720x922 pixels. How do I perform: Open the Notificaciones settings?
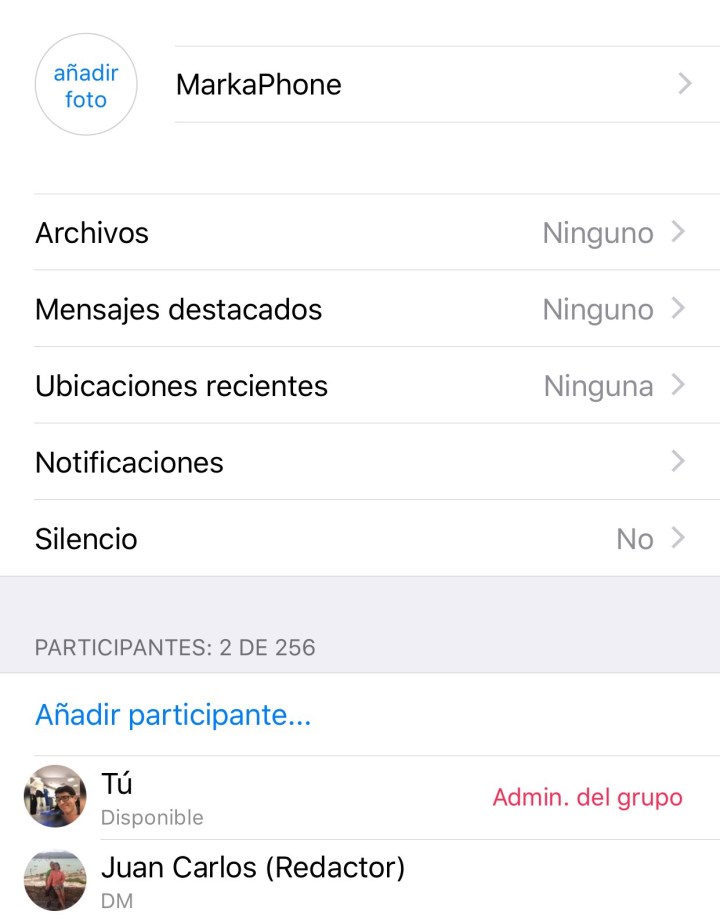pyautogui.click(x=360, y=462)
